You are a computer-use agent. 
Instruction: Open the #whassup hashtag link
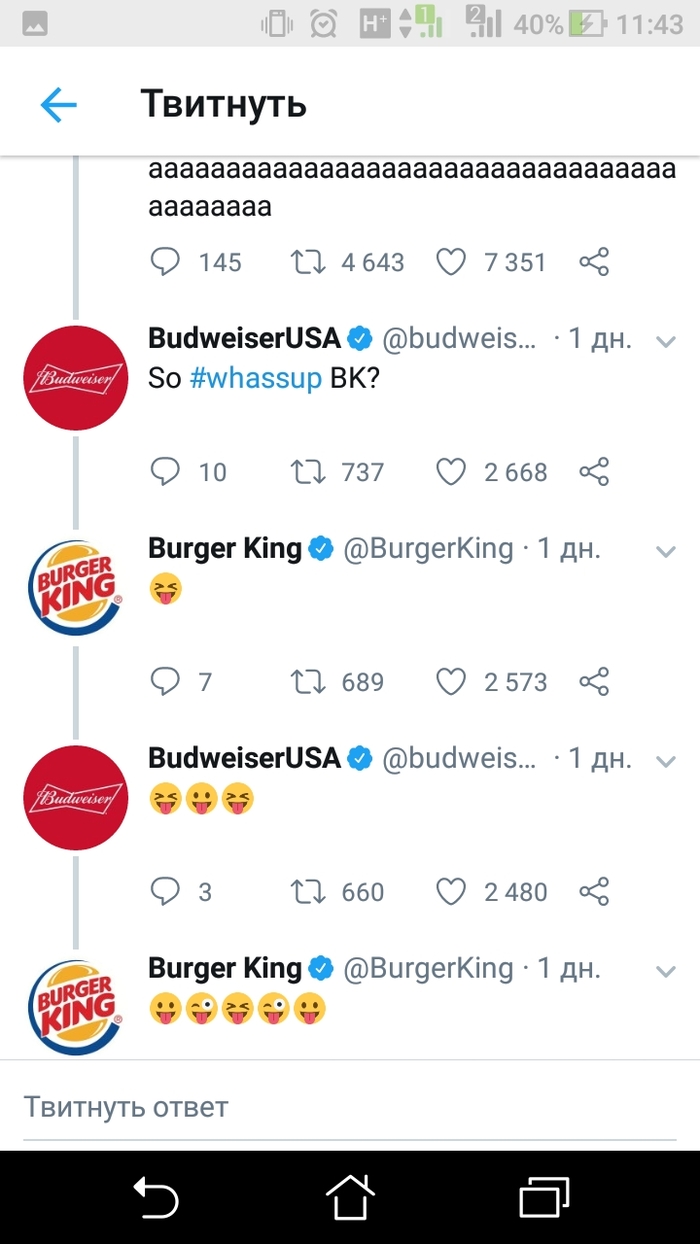pyautogui.click(x=255, y=379)
